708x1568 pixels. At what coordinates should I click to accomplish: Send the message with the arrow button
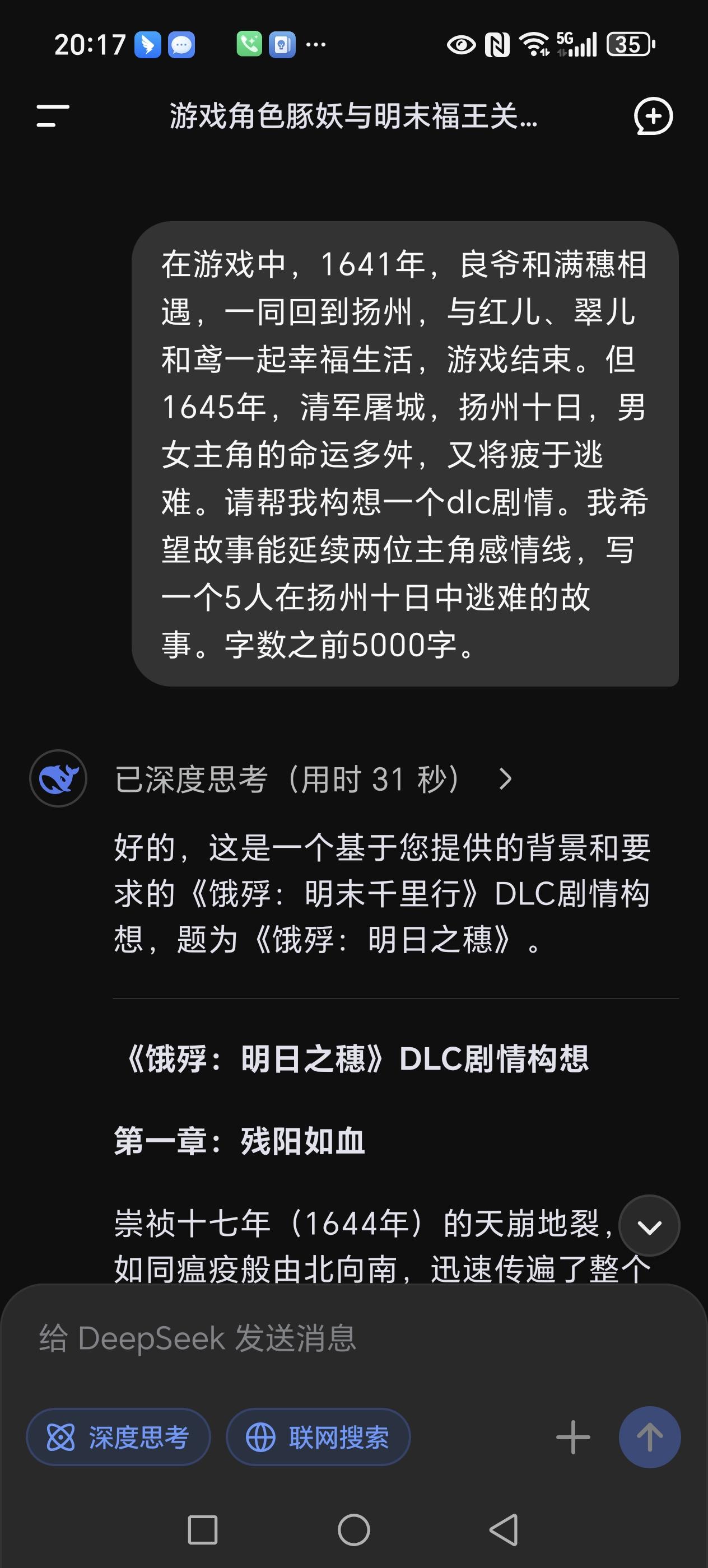point(650,1437)
